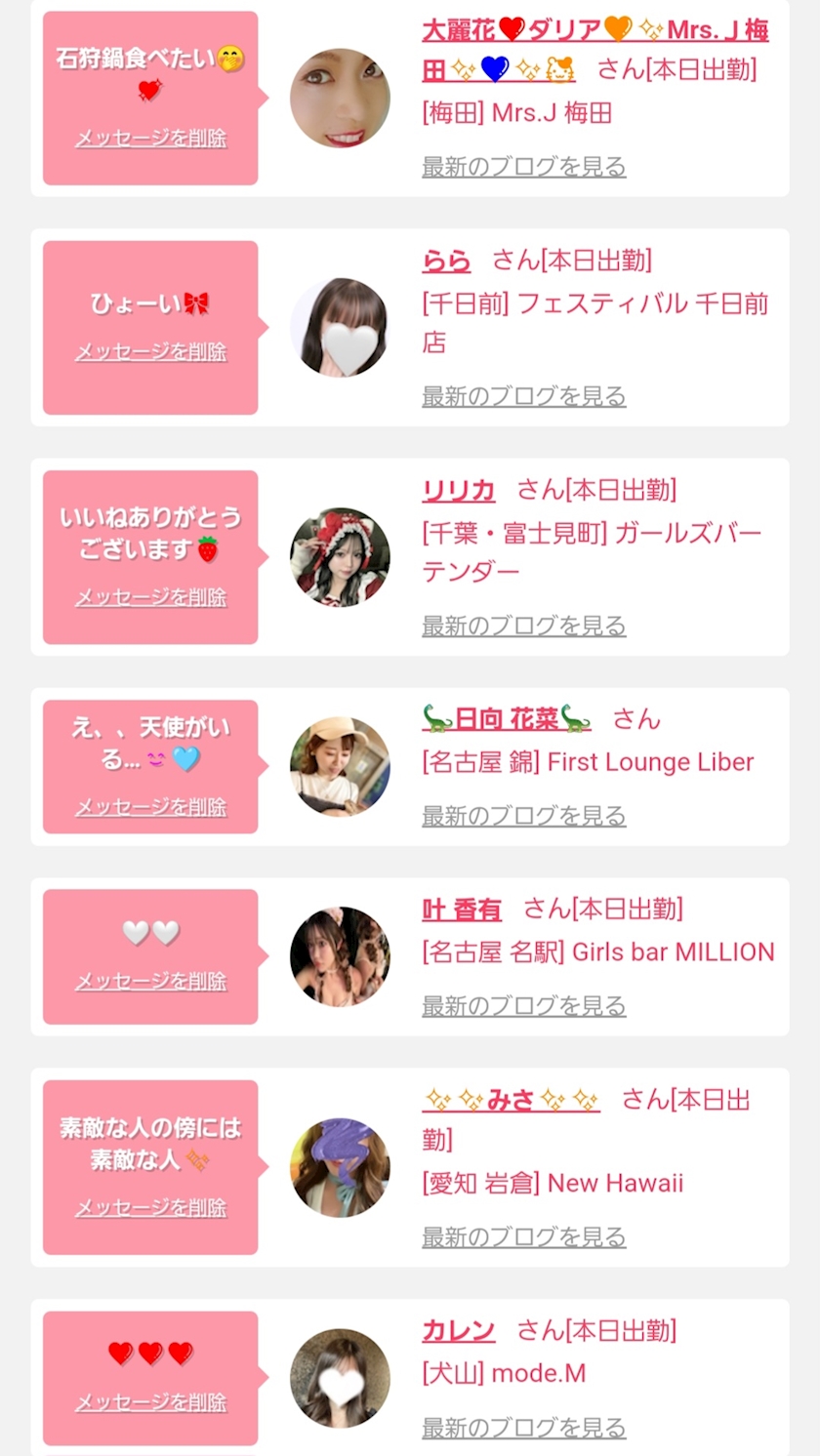The width and height of the screenshot is (820, 1456).
Task: Delete the 石狩鍋食べたい message
Action: pos(150,138)
